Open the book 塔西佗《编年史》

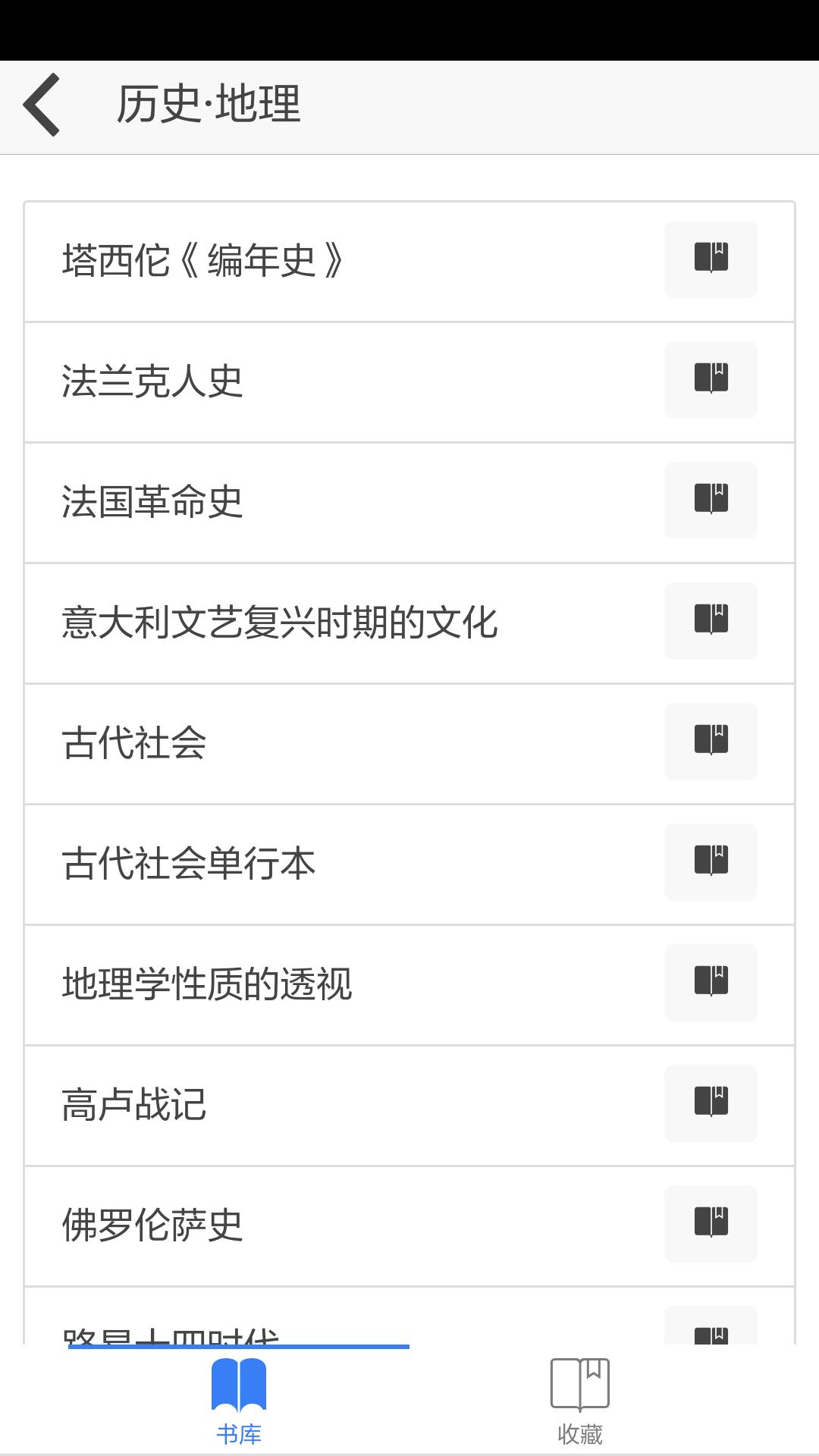click(203, 260)
